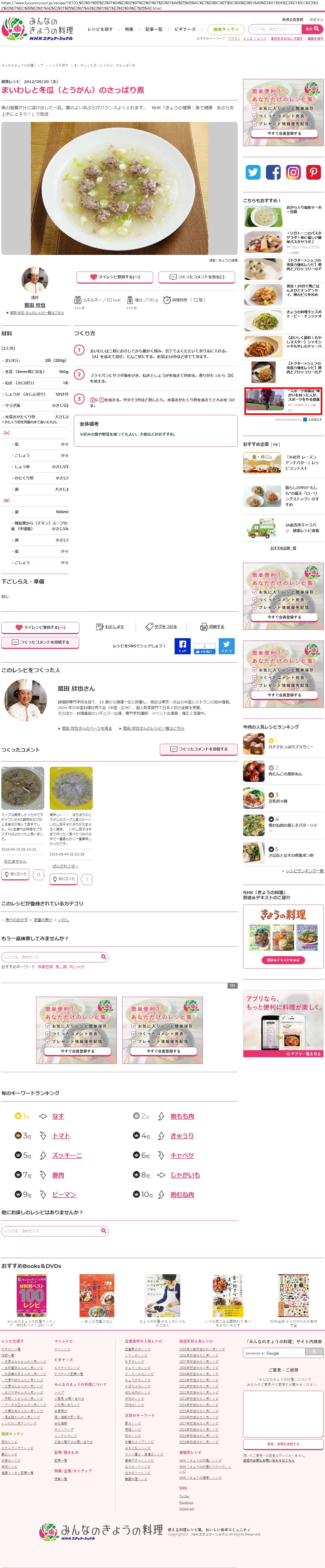Open the レシピを探す menu in header
This screenshot has height=1568, width=325.
pyautogui.click(x=100, y=29)
